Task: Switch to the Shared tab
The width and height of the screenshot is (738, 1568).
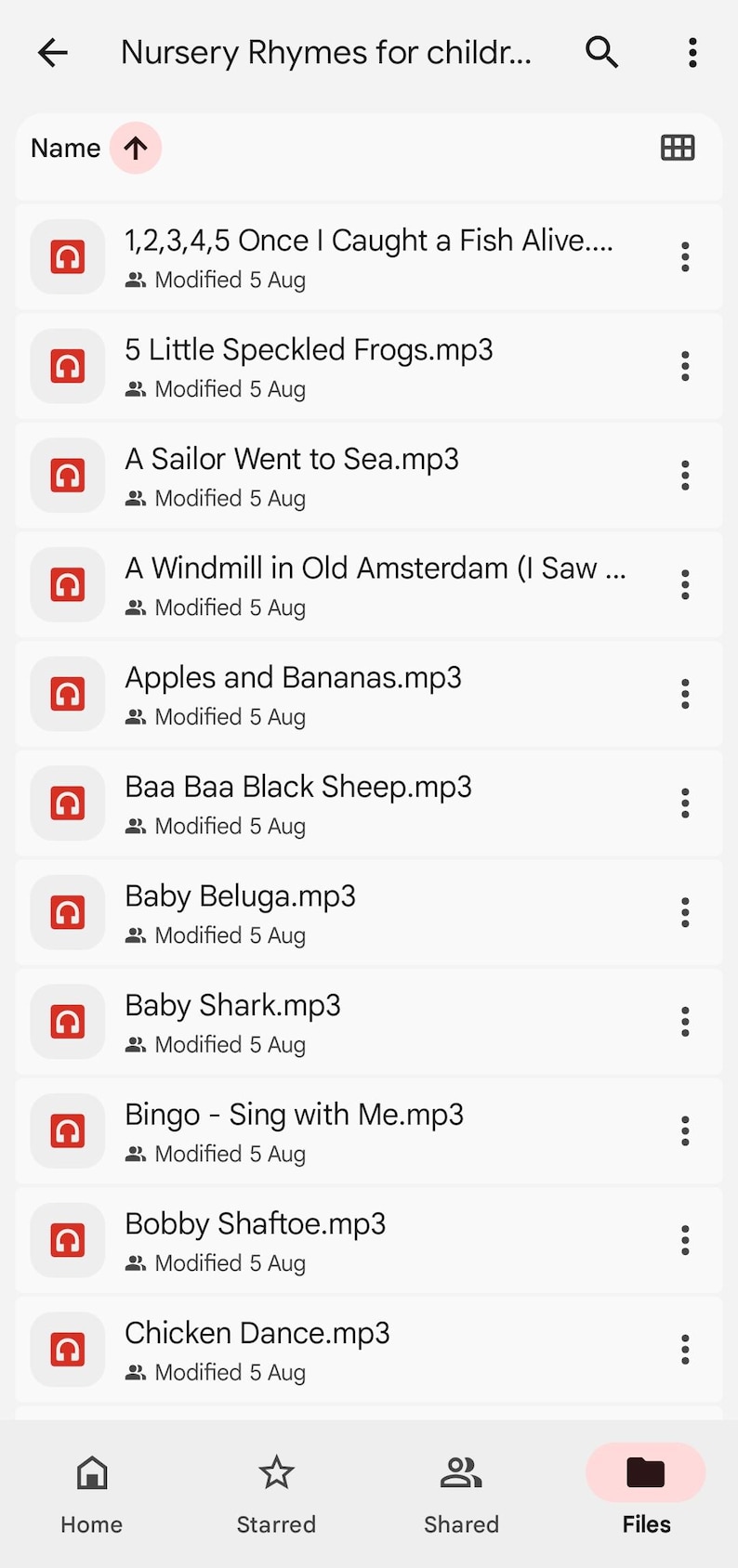Action: click(461, 1494)
